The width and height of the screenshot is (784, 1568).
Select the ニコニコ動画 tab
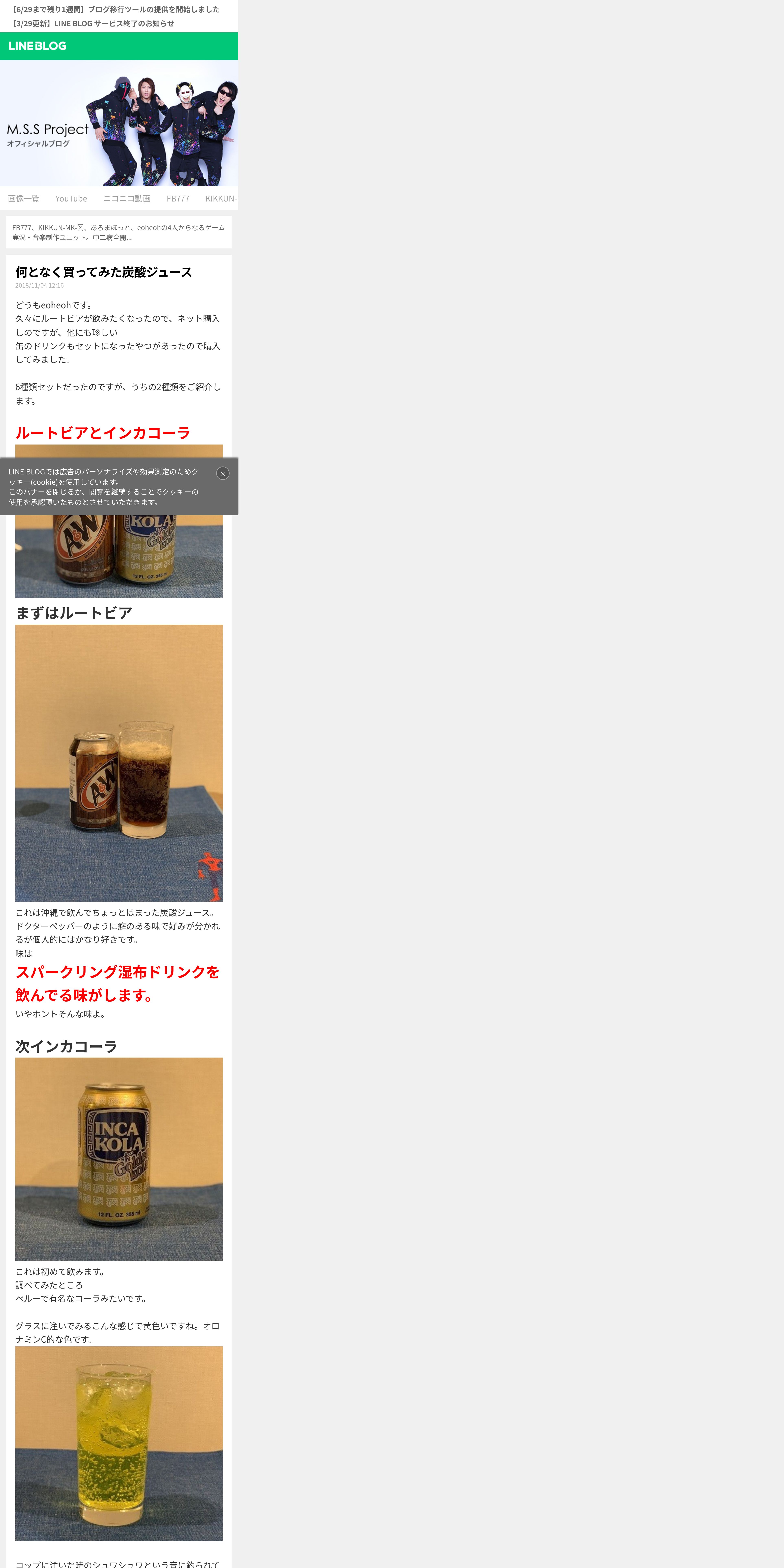click(127, 198)
